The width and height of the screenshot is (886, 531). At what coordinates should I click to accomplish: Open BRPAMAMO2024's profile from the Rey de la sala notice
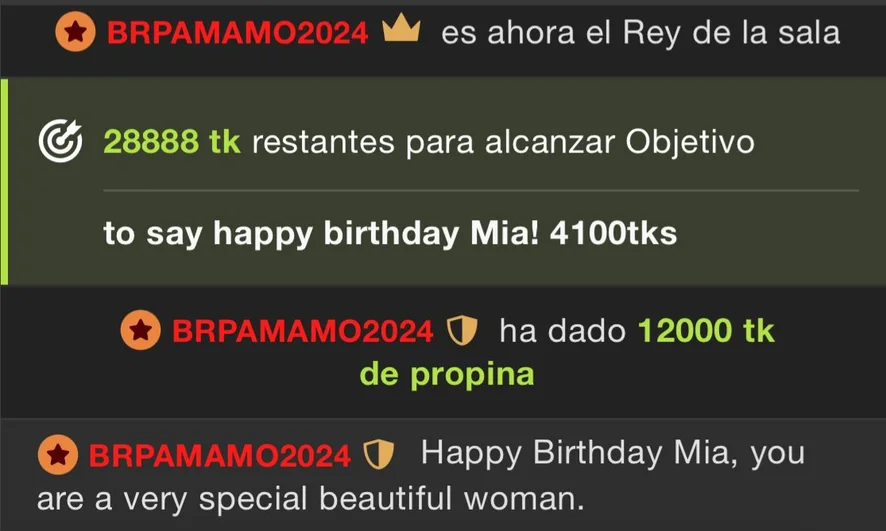(237, 33)
